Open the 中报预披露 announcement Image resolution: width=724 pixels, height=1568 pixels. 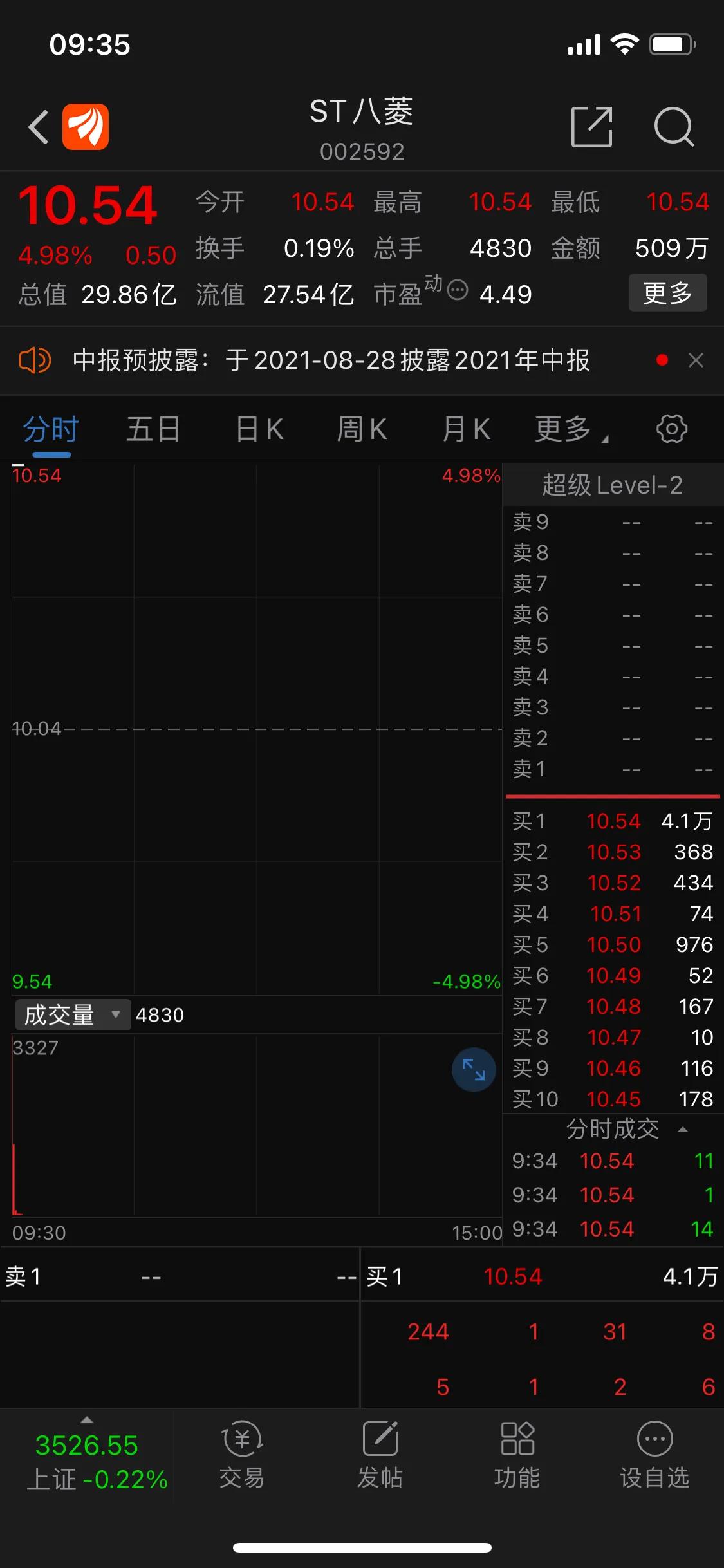click(331, 360)
